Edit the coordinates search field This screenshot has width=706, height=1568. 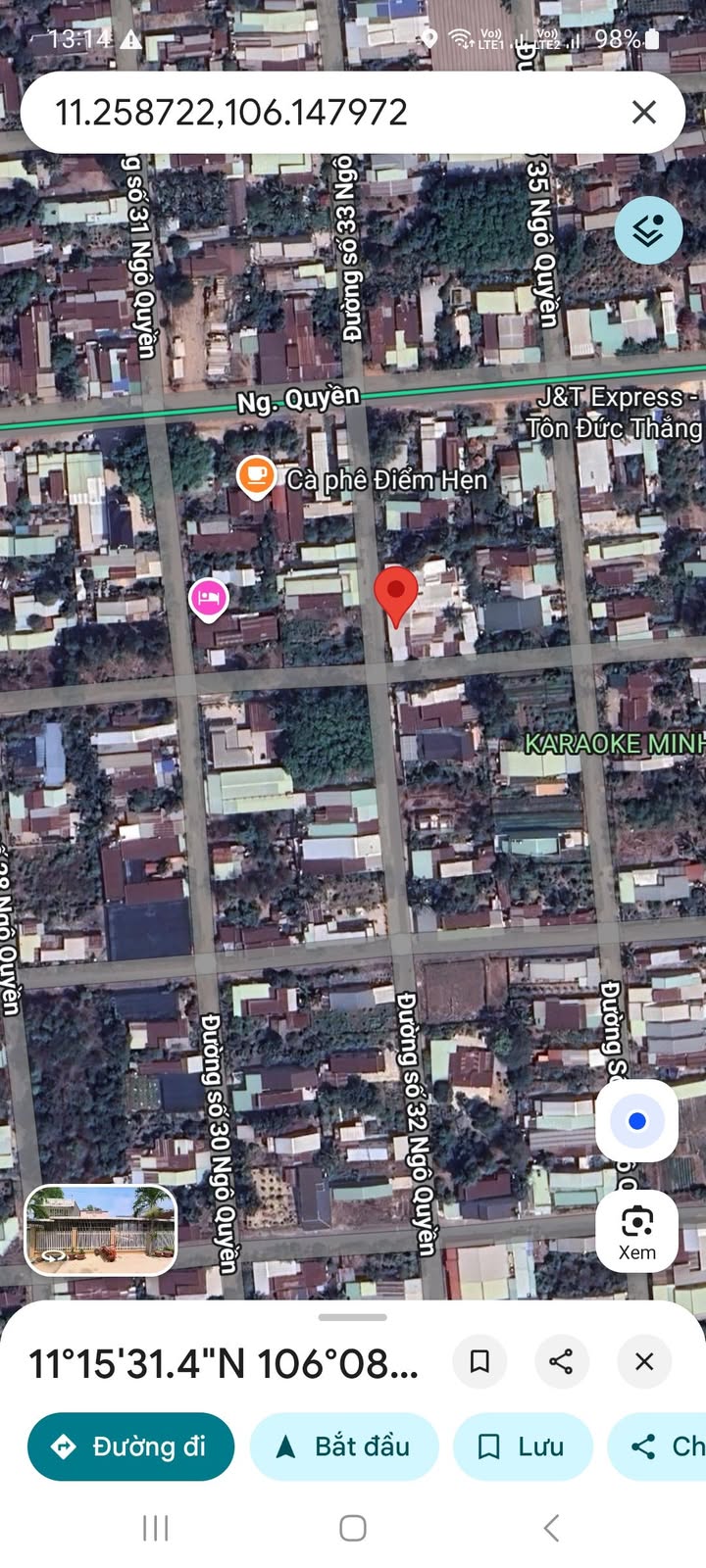294,112
